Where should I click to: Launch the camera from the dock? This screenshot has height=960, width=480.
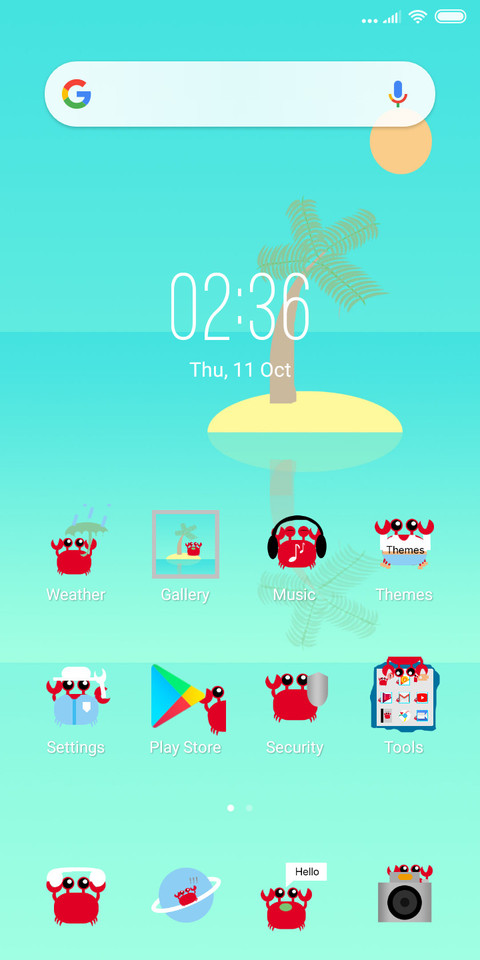tap(405, 893)
